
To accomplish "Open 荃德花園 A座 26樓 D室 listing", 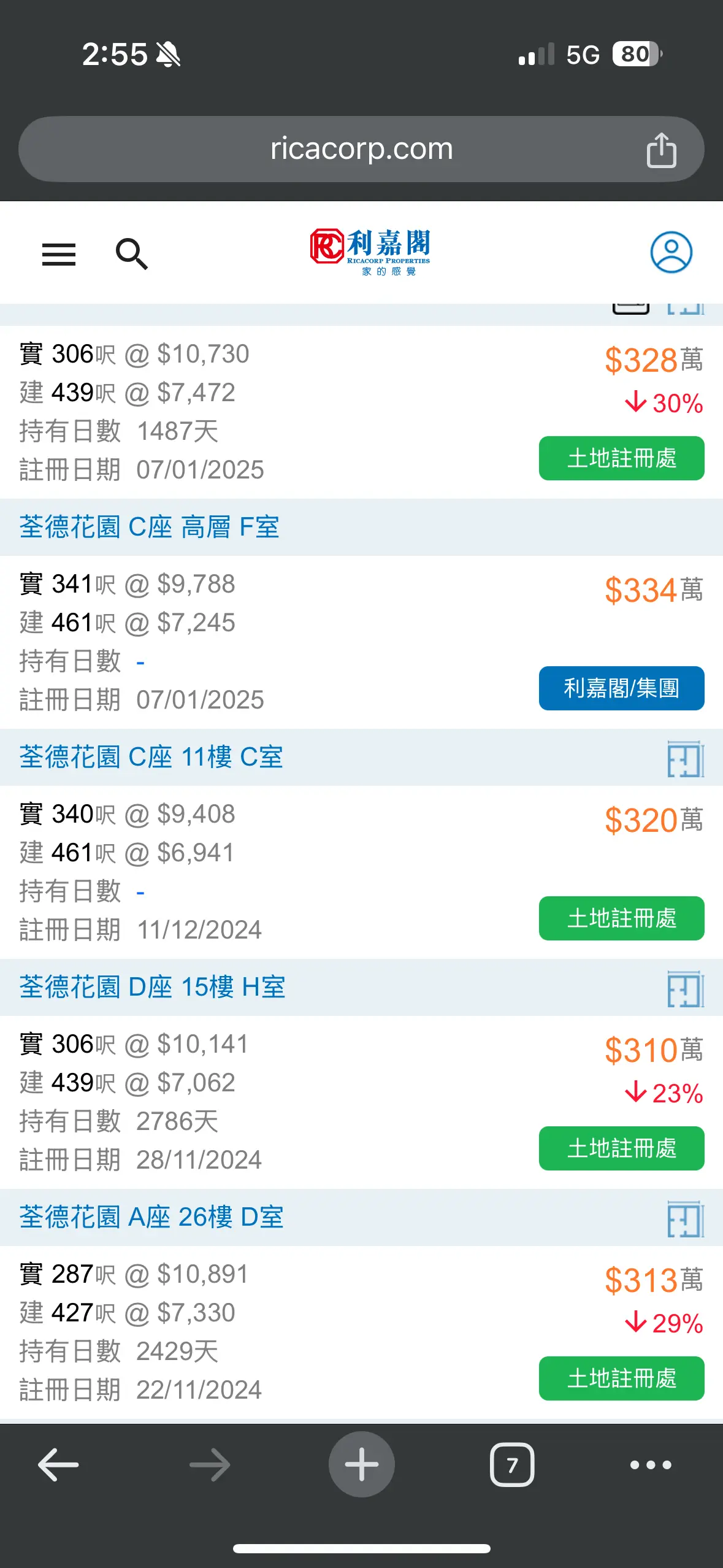I will click(x=151, y=1217).
